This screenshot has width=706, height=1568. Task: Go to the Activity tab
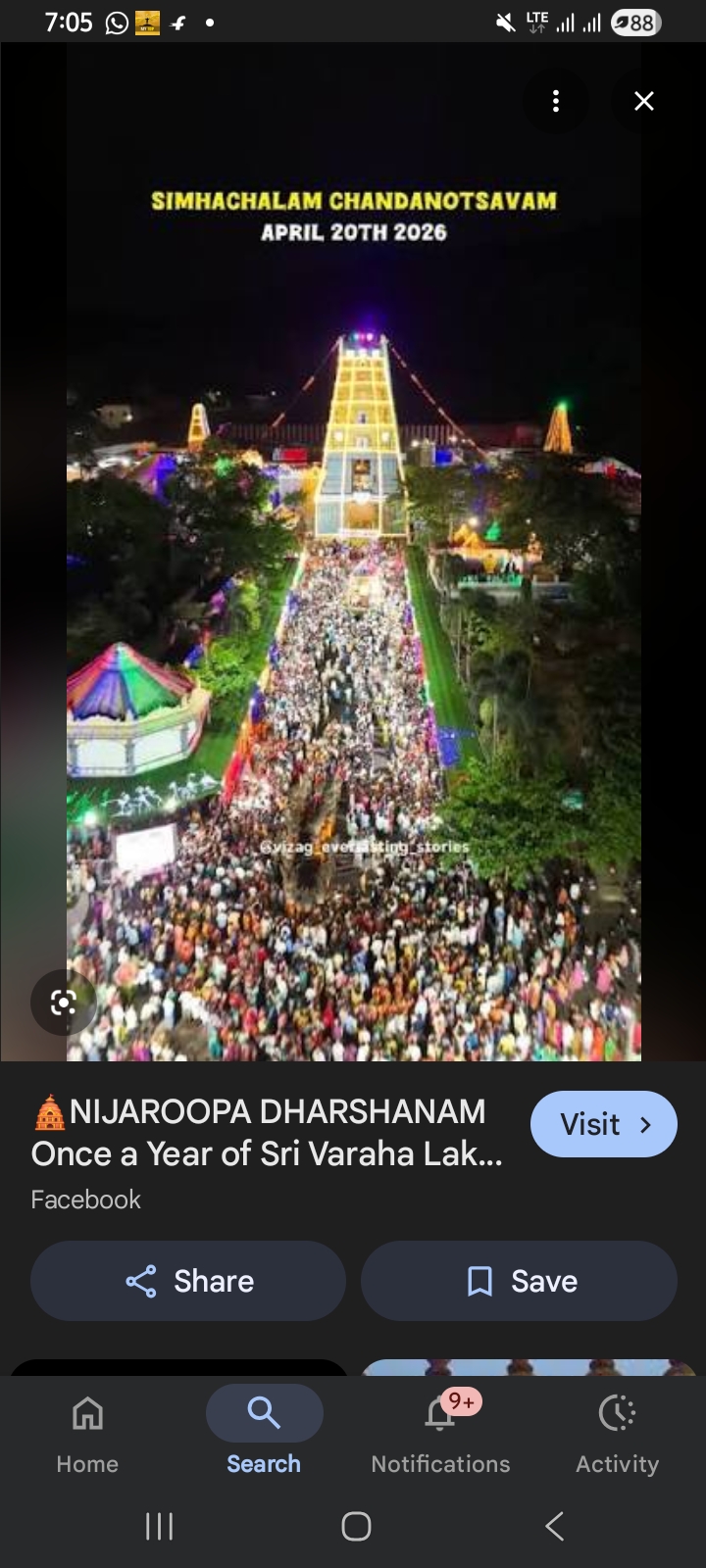pyautogui.click(x=617, y=1434)
